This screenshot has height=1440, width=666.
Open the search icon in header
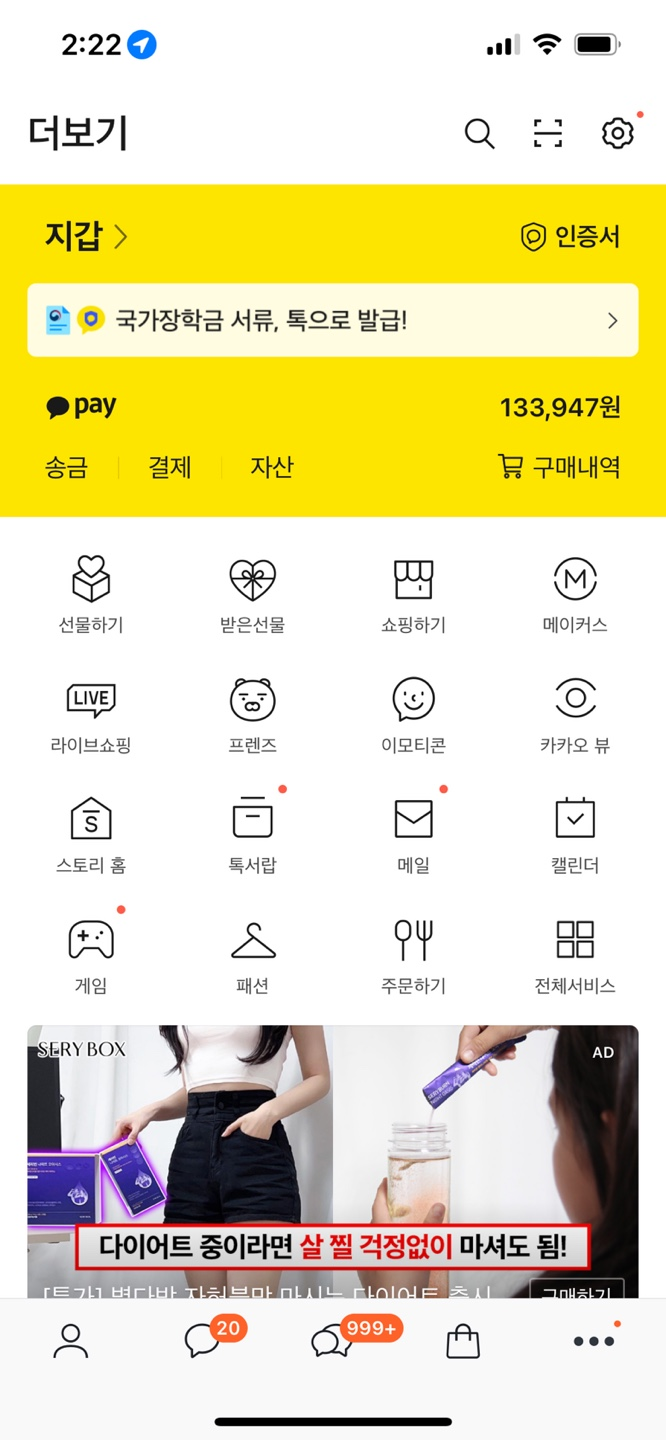479,133
